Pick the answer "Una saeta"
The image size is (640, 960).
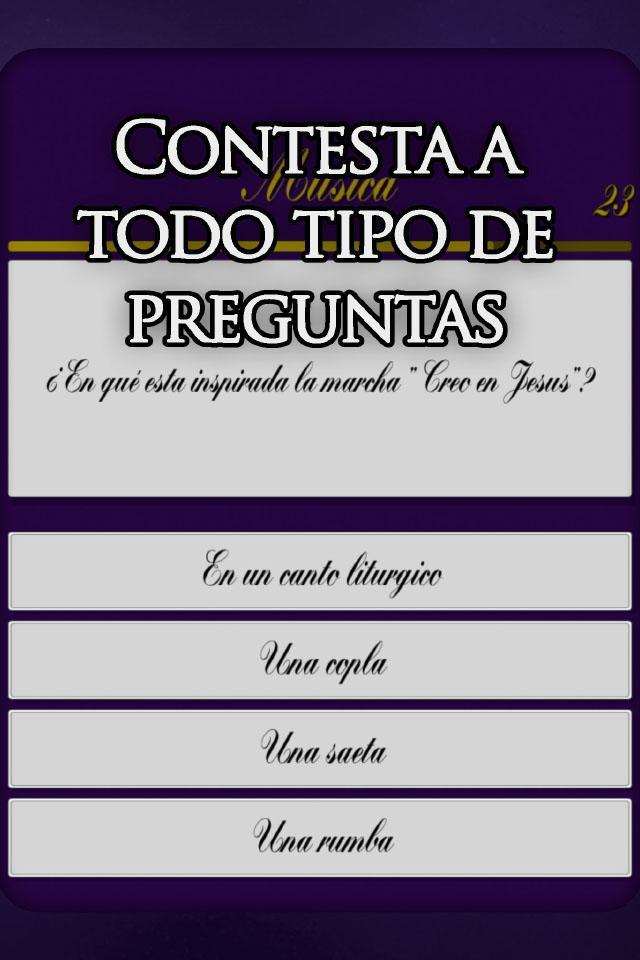point(320,749)
